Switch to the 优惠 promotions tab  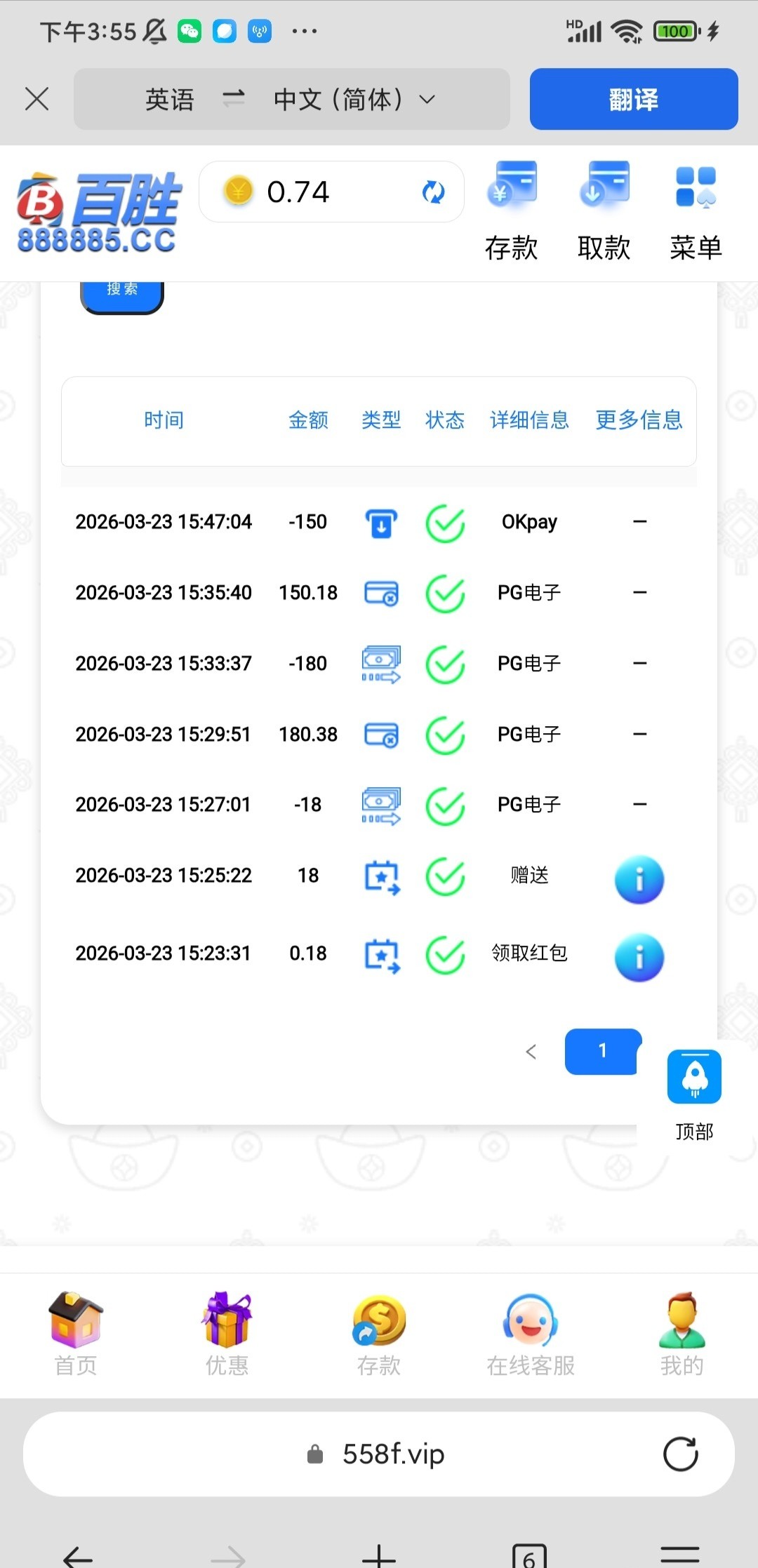pyautogui.click(x=227, y=1333)
